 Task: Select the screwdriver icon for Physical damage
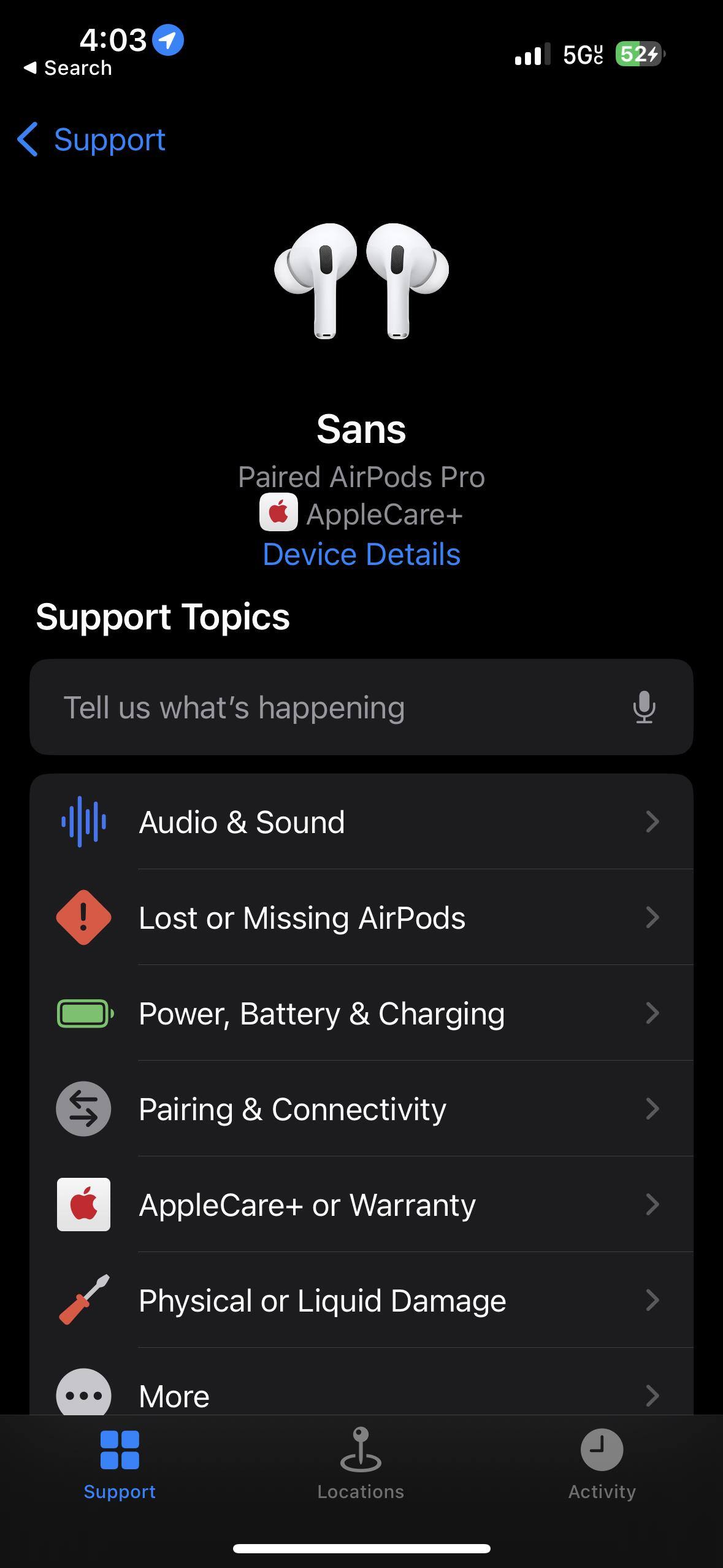click(x=83, y=1300)
